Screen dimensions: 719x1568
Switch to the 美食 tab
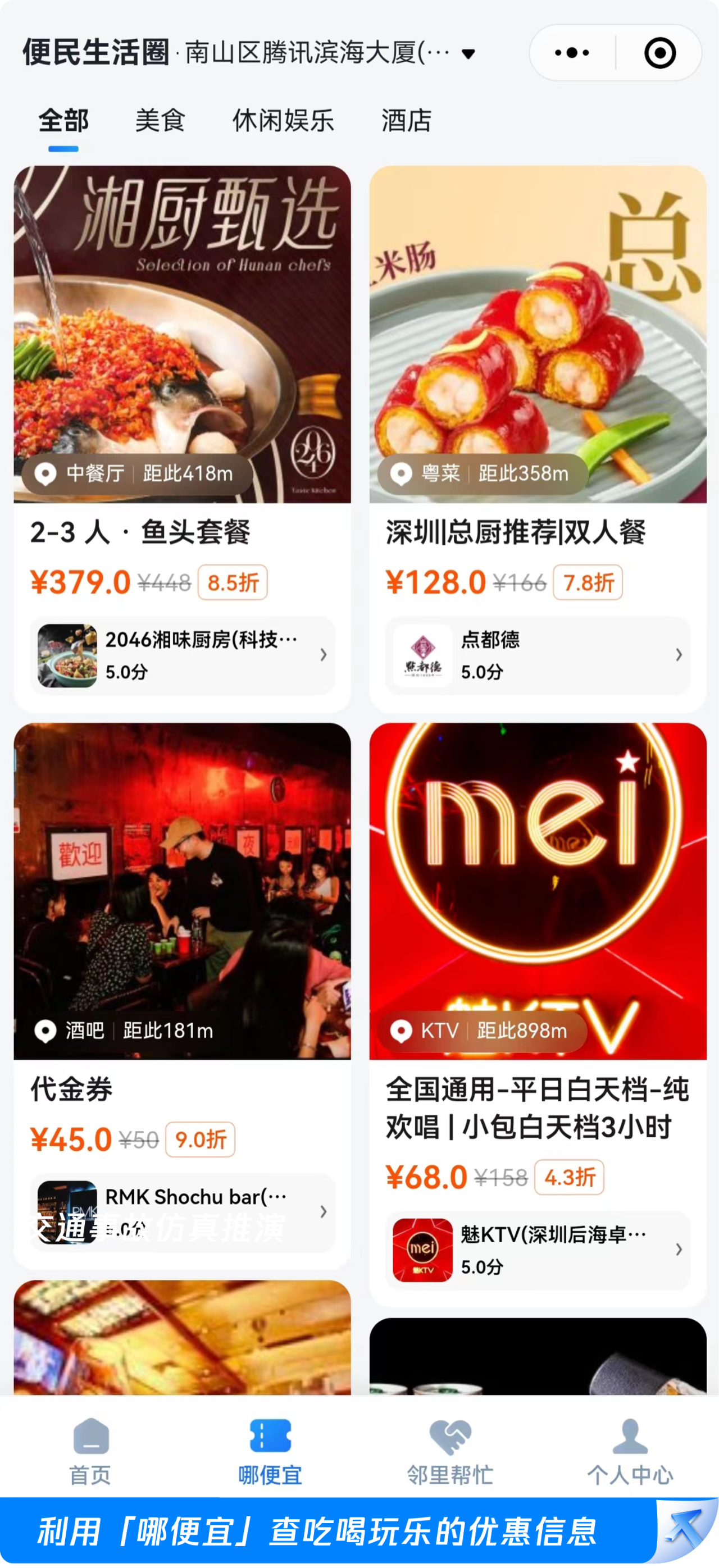coord(161,121)
